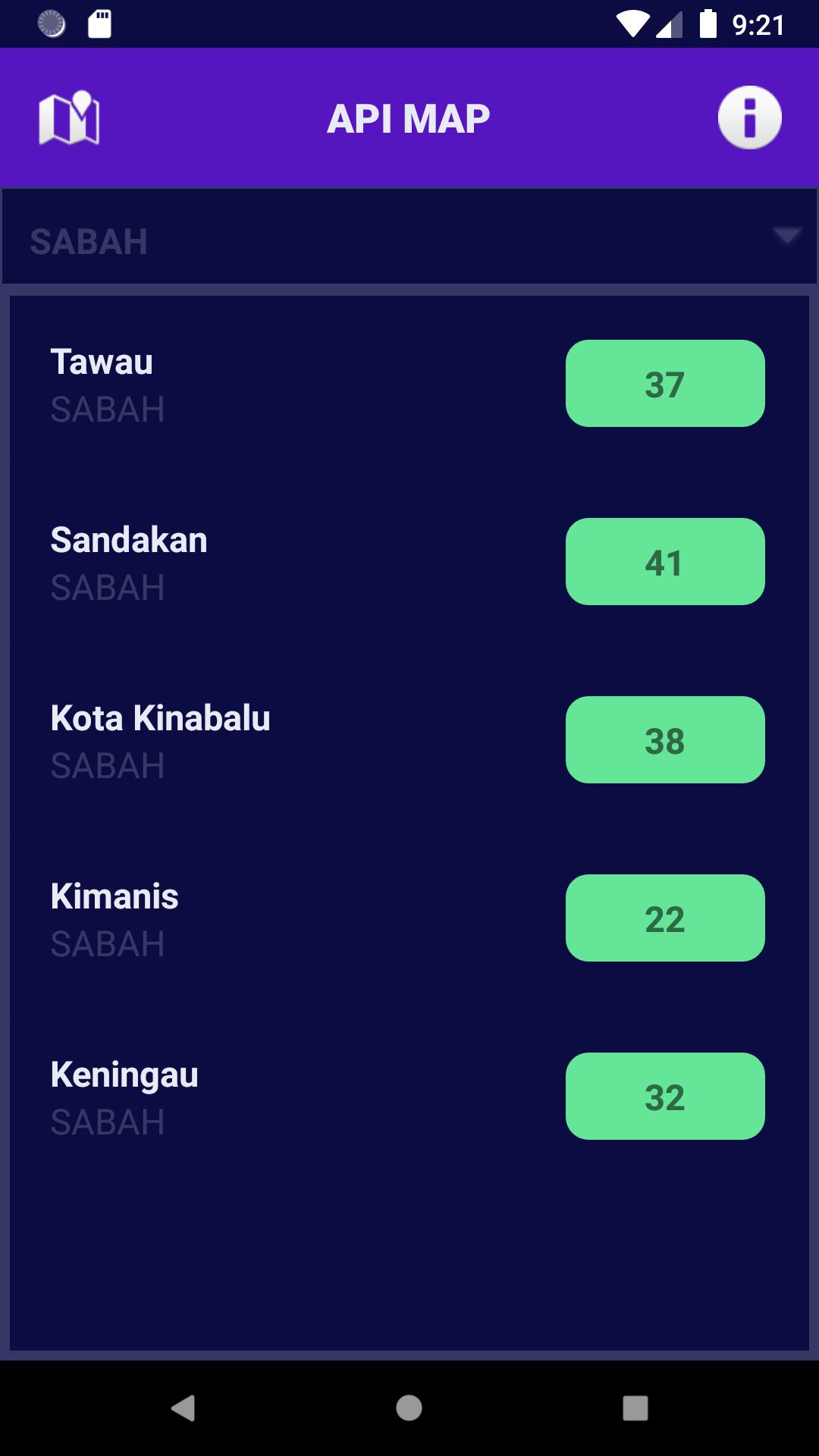Select the Keningau badge showing 32
The height and width of the screenshot is (1456, 819).
(x=665, y=1097)
